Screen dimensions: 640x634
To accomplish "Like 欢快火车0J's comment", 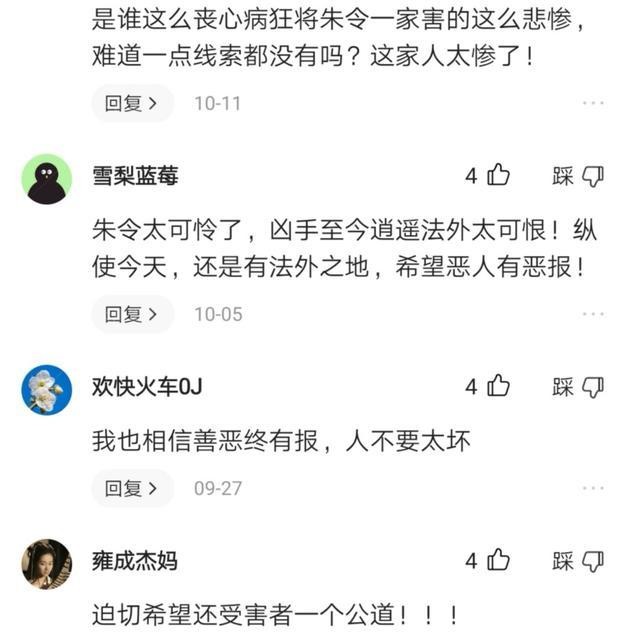I will click(497, 386).
